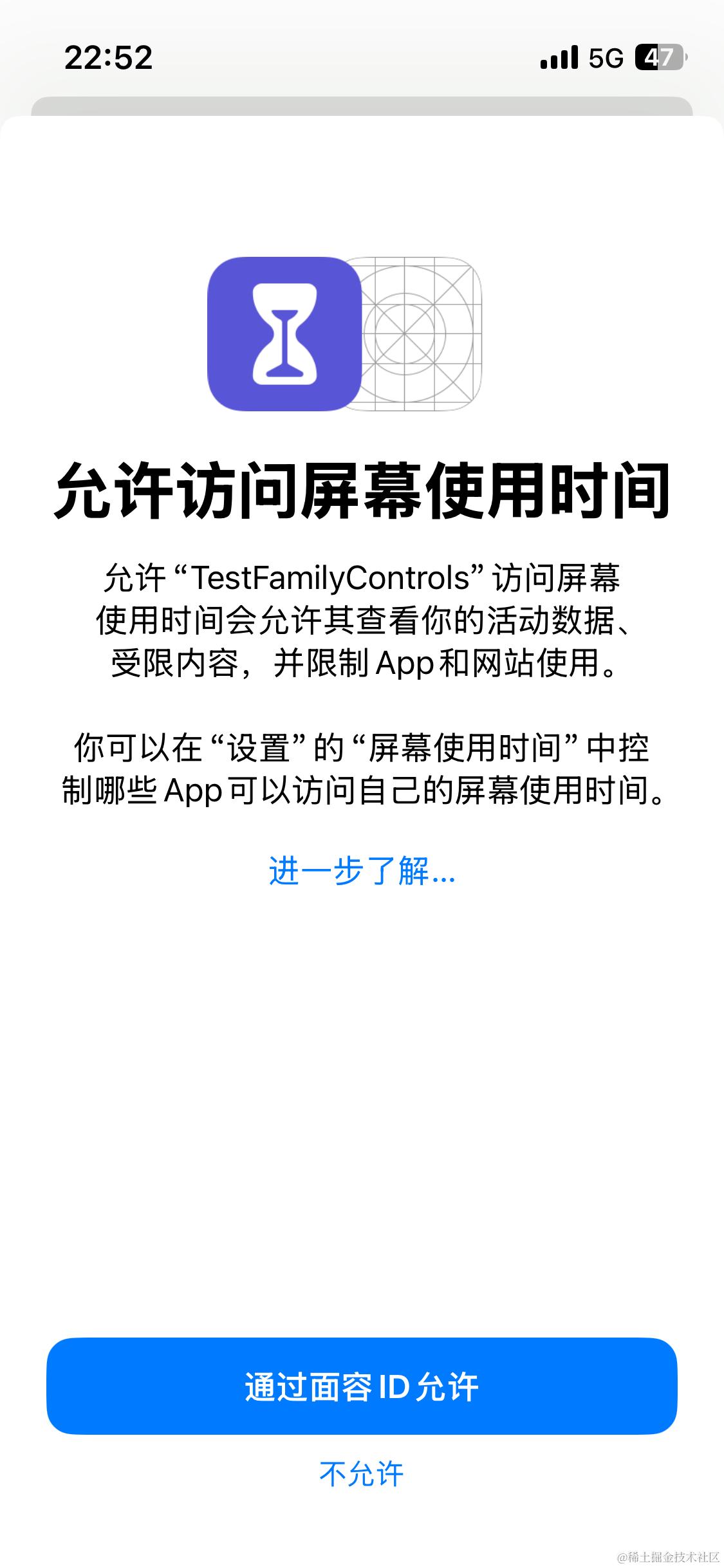Open the 进一步了解 learn more link
The width and height of the screenshot is (724, 1568).
[362, 872]
